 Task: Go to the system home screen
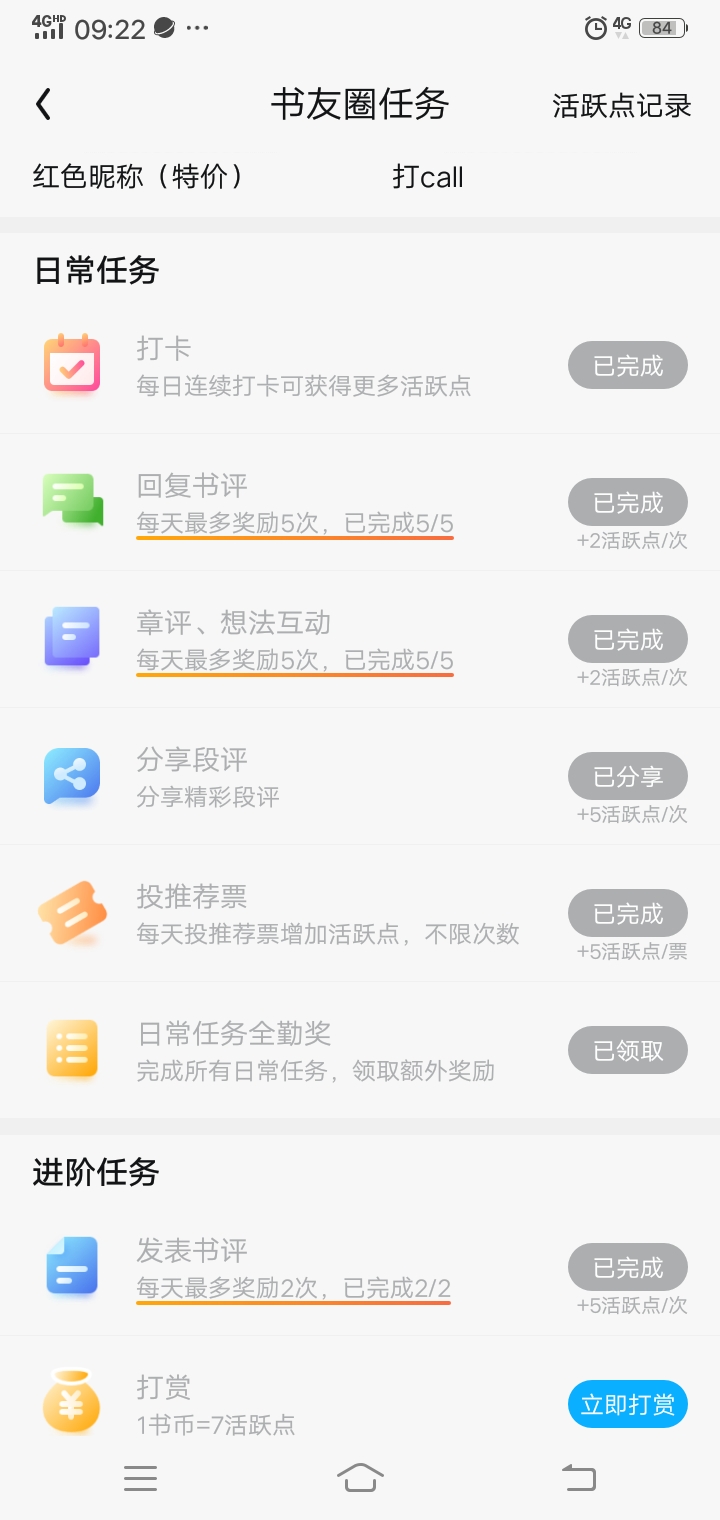[x=360, y=1478]
